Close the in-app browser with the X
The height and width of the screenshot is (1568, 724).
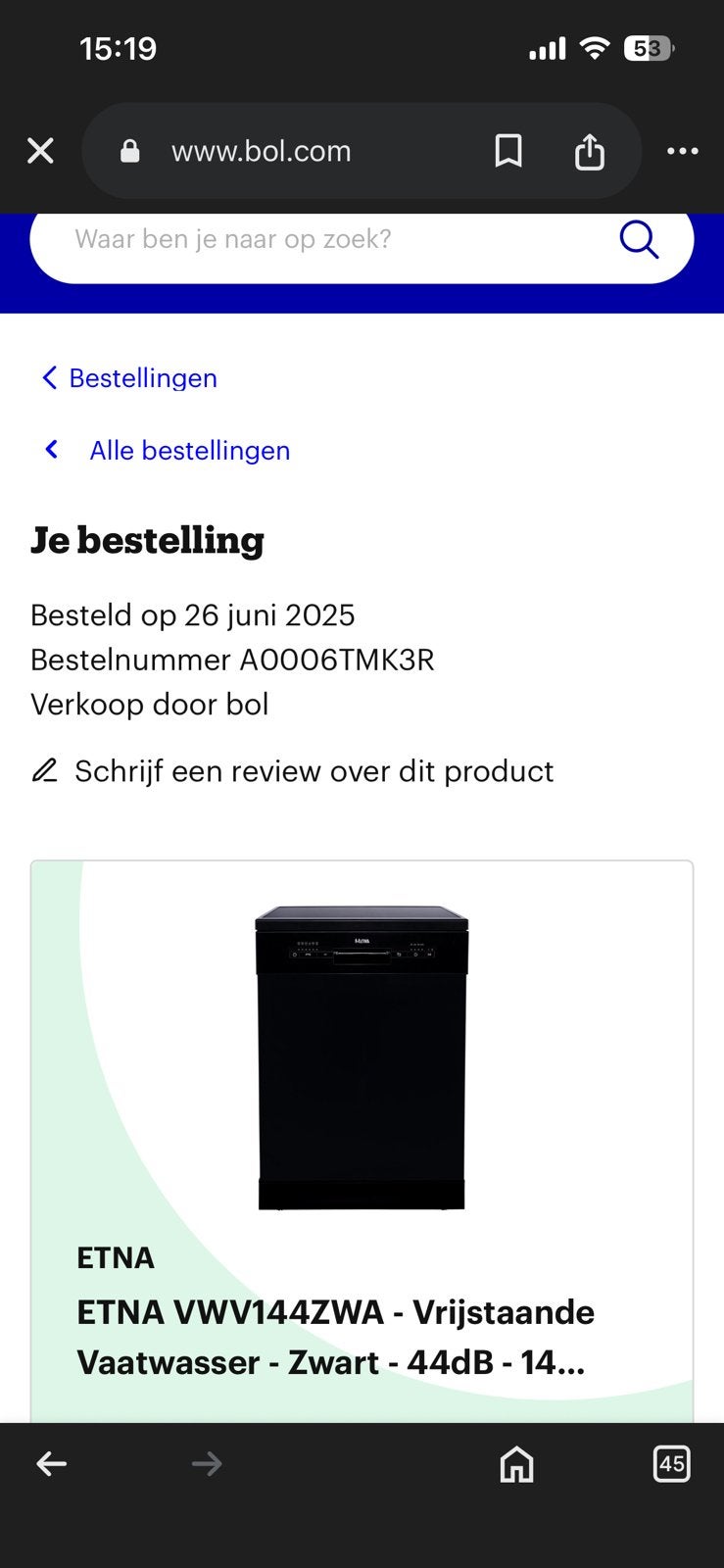(40, 151)
